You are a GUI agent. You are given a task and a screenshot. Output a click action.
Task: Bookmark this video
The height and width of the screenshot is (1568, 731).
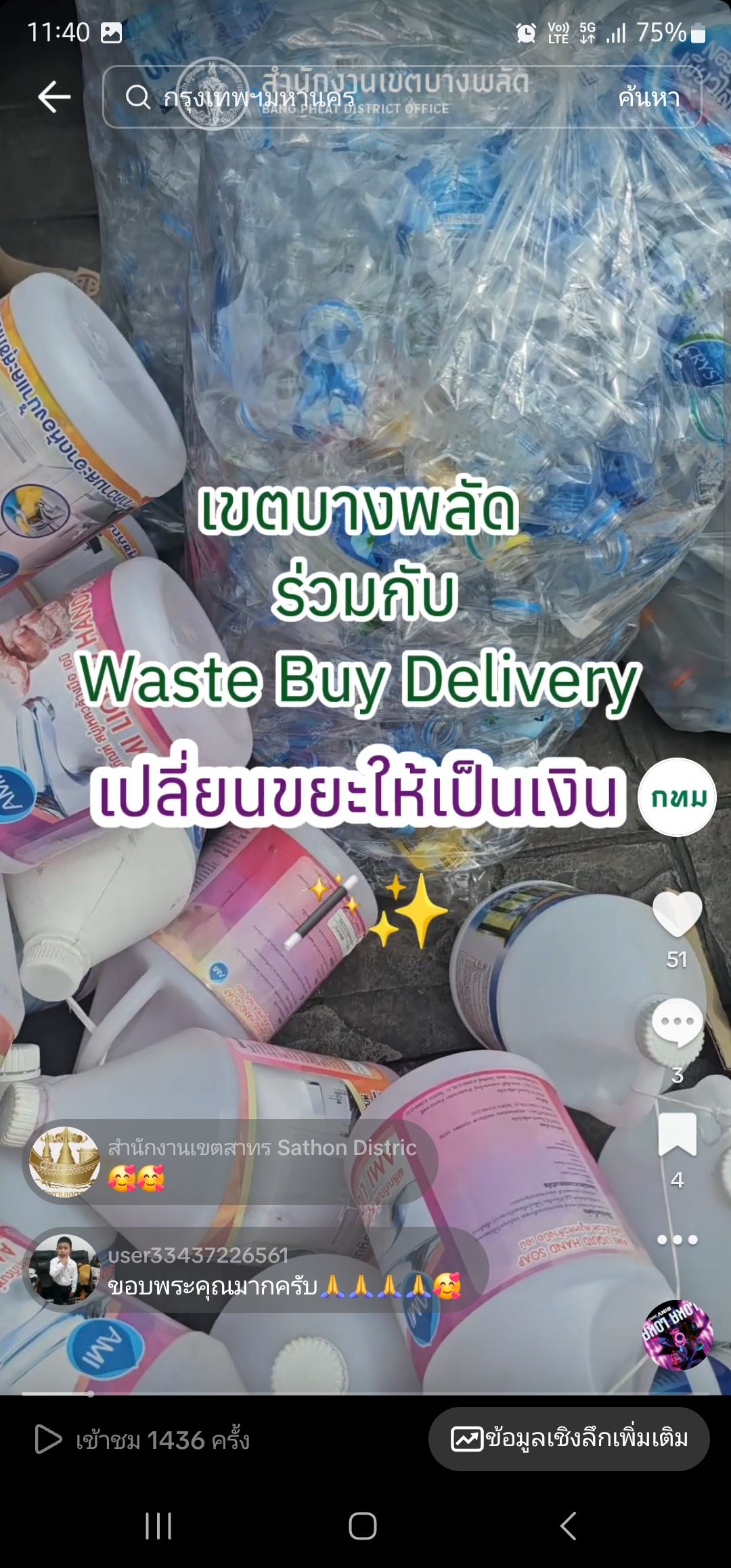click(677, 1135)
